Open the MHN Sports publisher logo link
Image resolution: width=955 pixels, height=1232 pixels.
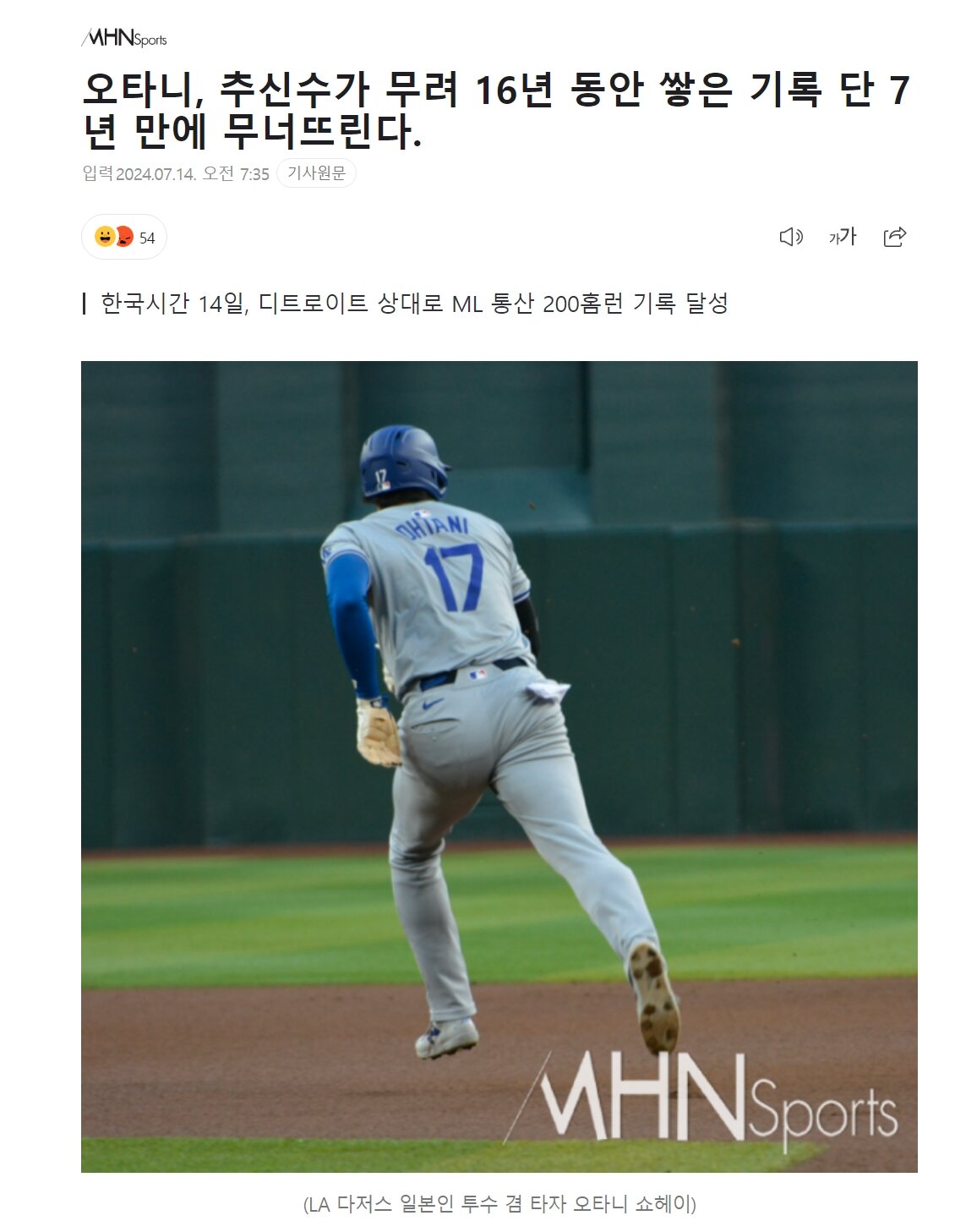[x=124, y=38]
